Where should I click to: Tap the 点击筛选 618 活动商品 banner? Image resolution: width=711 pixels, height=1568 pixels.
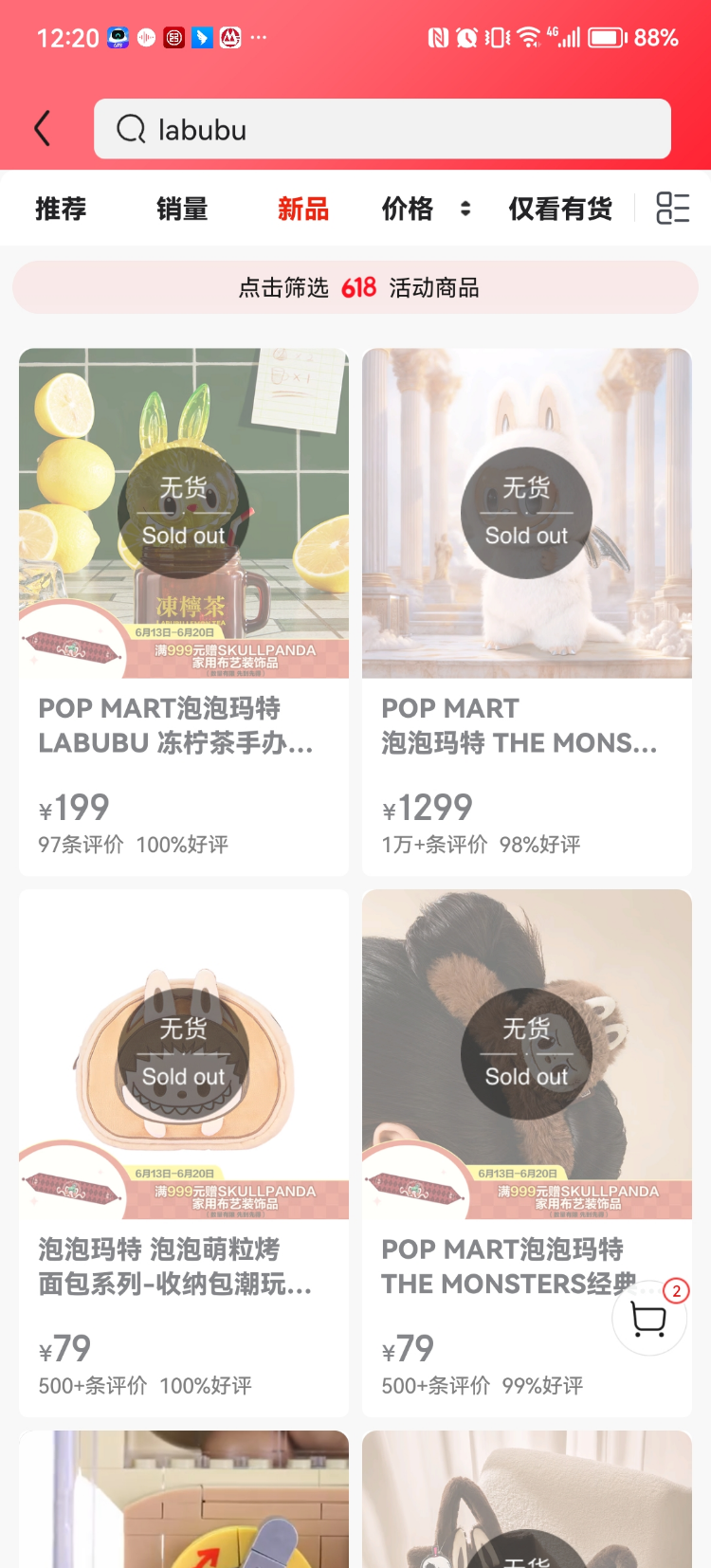tap(355, 287)
